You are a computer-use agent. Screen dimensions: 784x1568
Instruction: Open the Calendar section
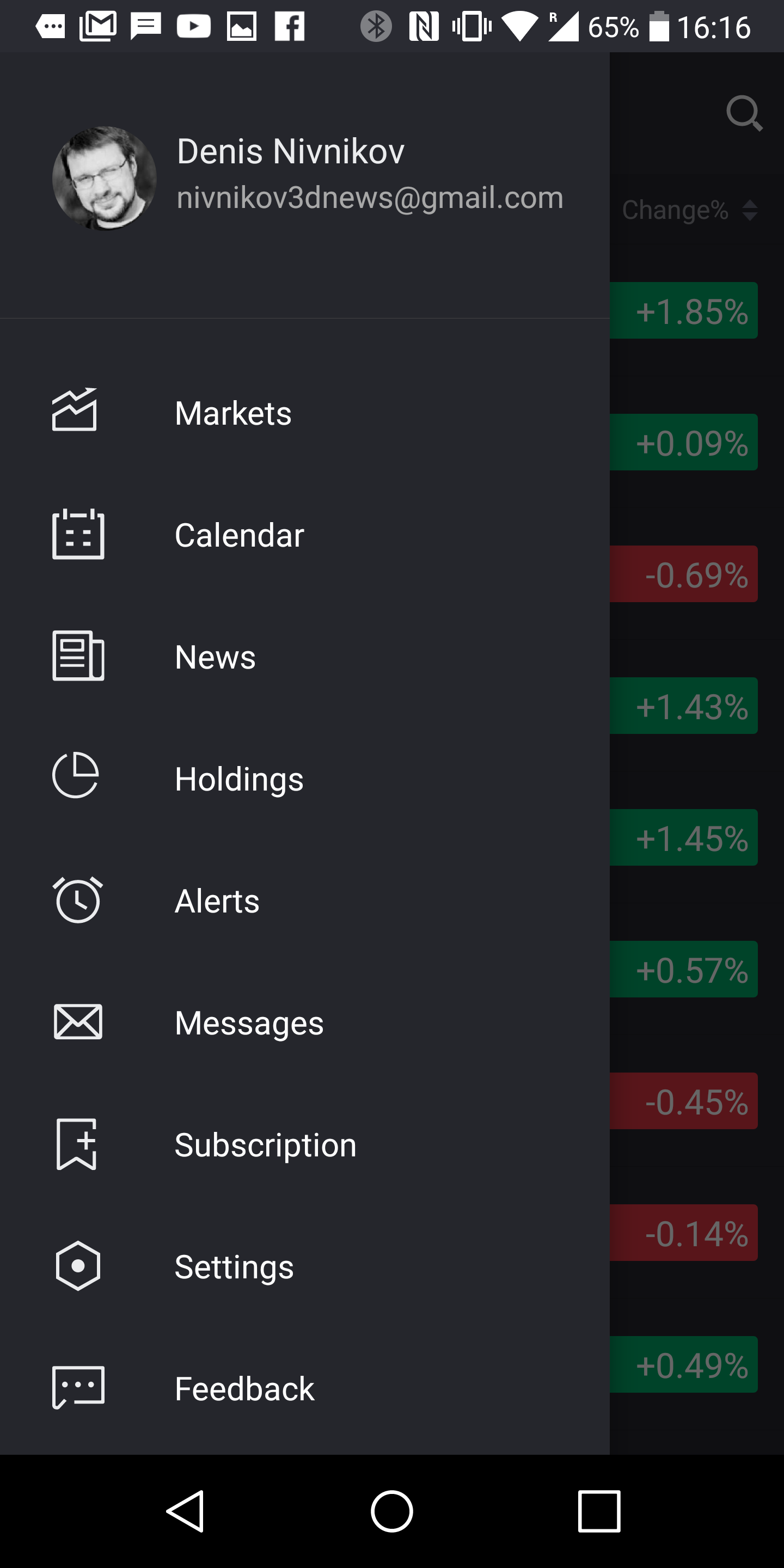click(x=304, y=535)
